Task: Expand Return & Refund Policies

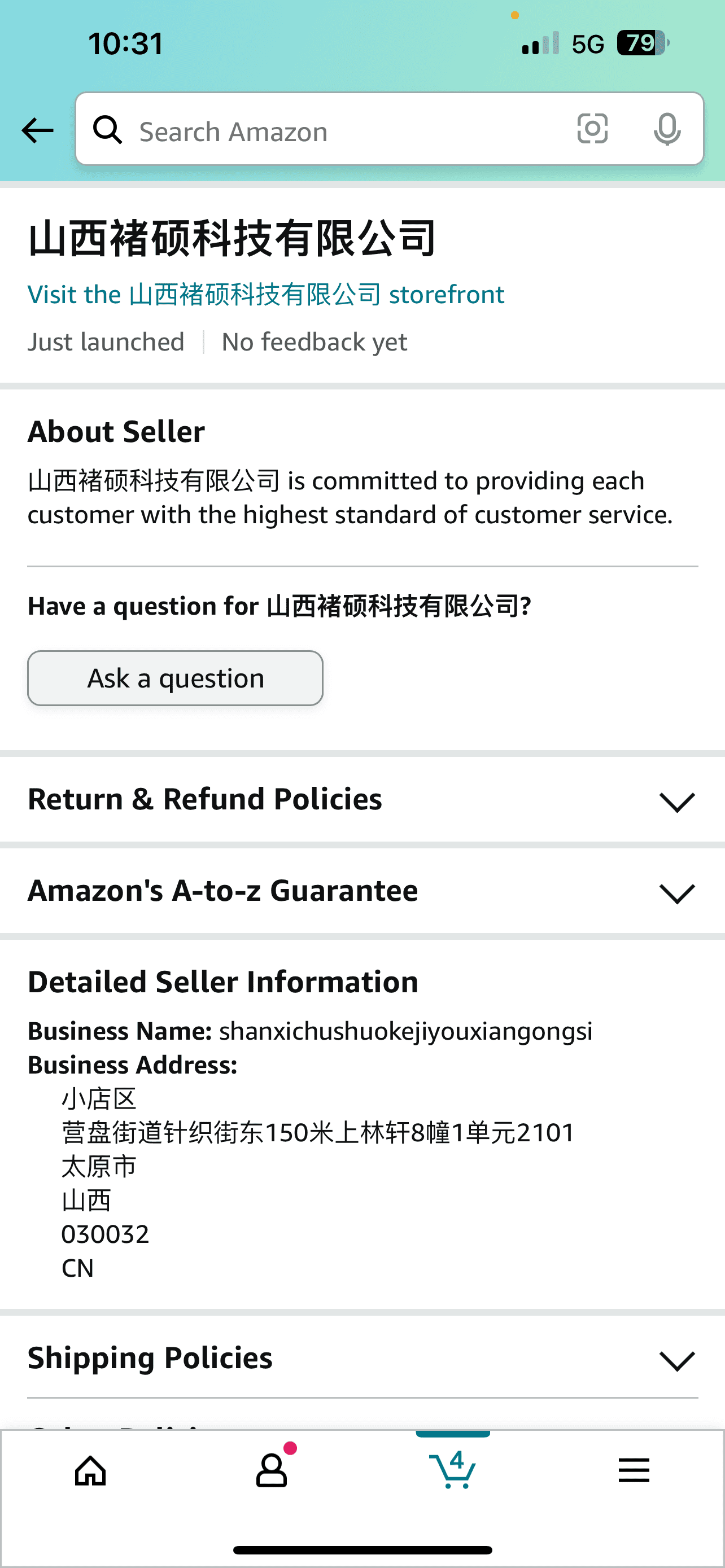Action: click(x=362, y=799)
